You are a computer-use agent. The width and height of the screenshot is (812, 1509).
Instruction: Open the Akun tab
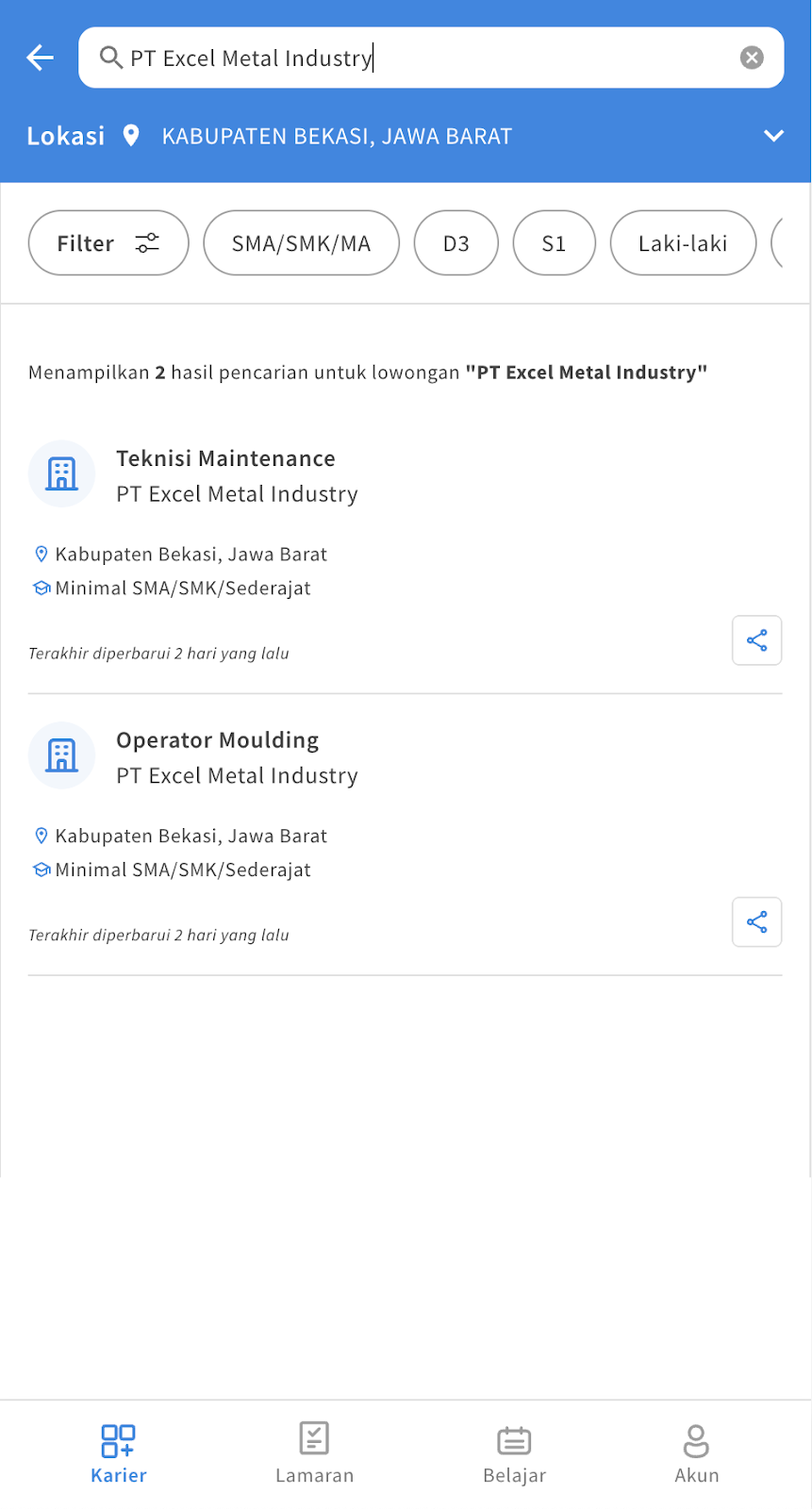tap(696, 1453)
